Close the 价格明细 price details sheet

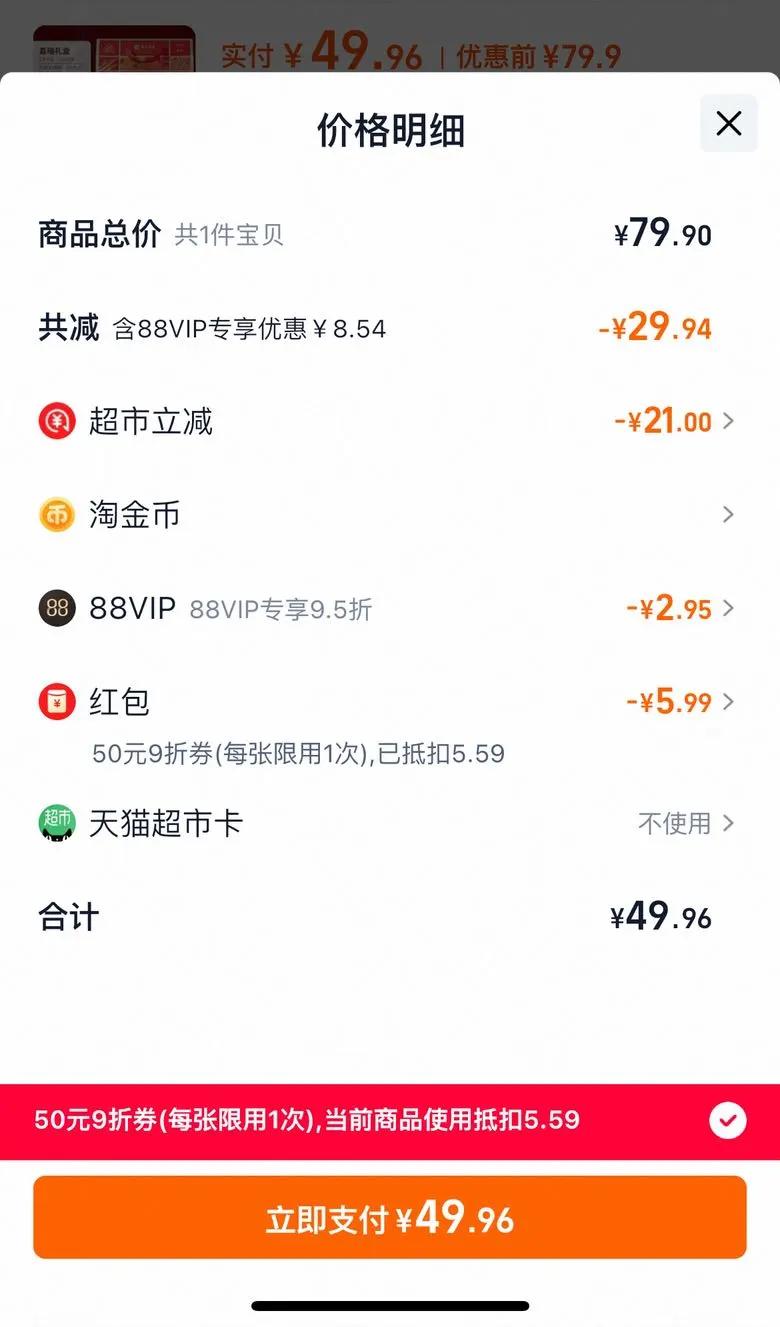[728, 124]
